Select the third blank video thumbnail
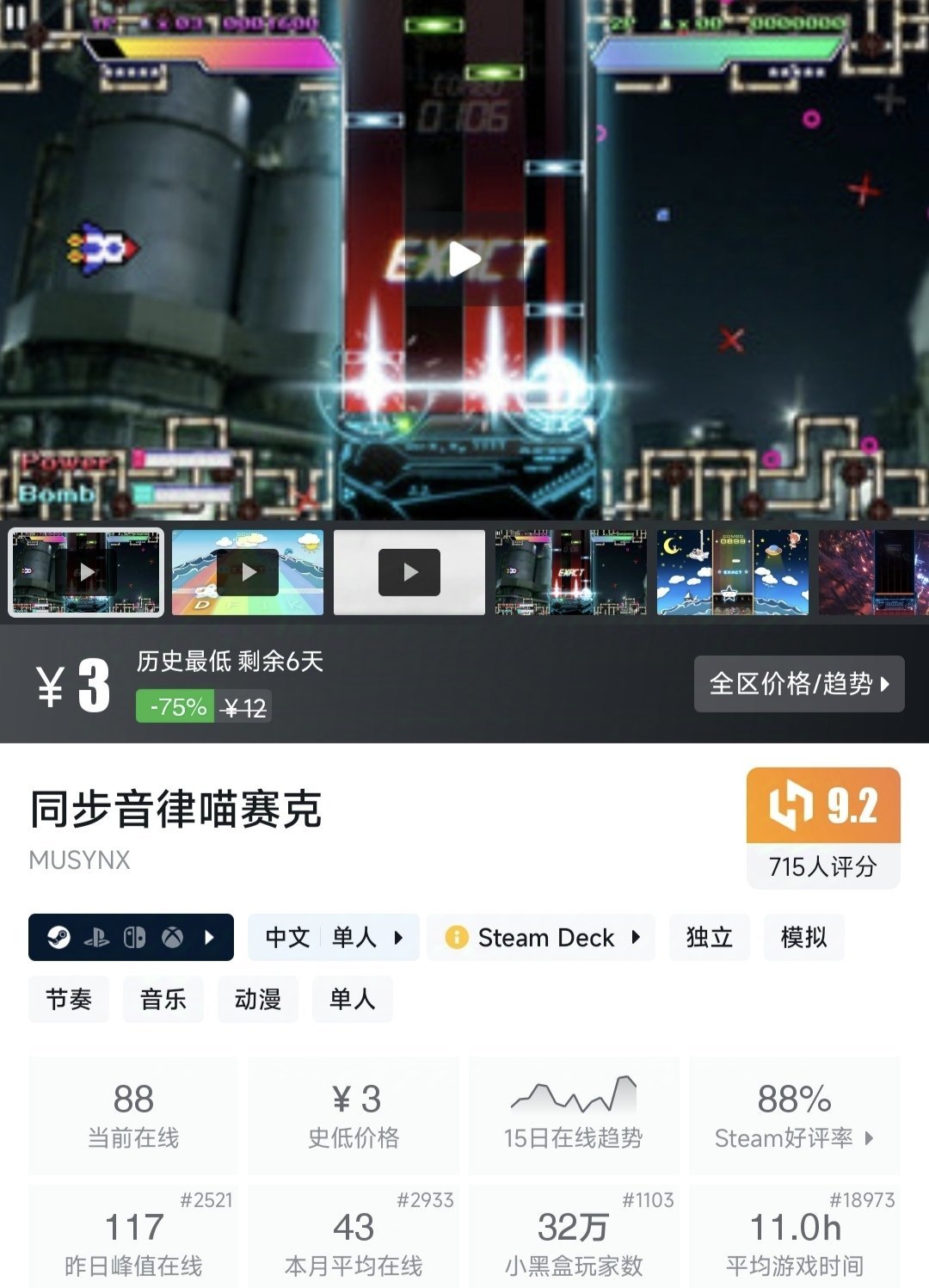 coord(409,572)
